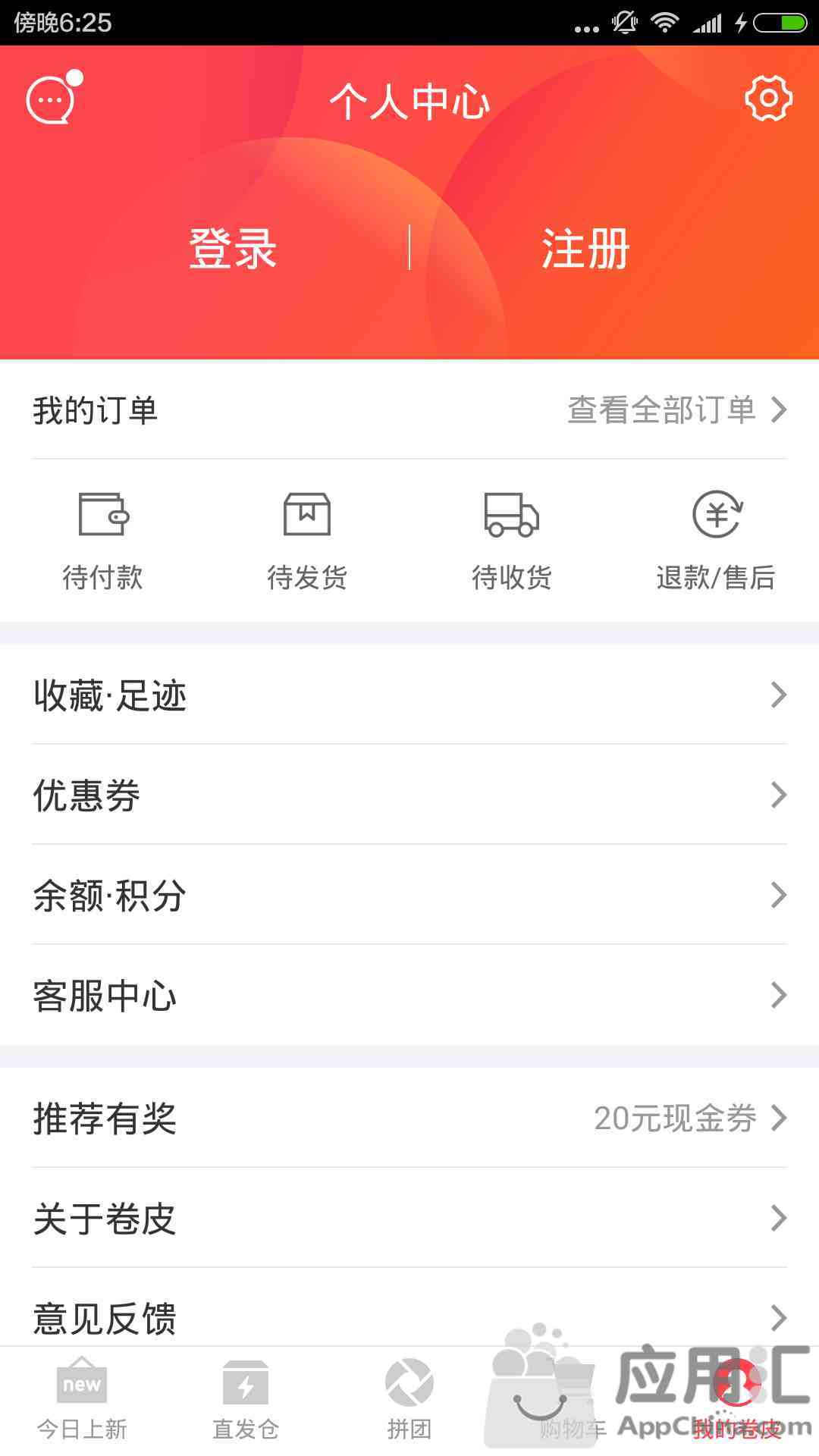819x1456 pixels.
Task: Open 推荐有奖 referral reward row
Action: 409,1118
